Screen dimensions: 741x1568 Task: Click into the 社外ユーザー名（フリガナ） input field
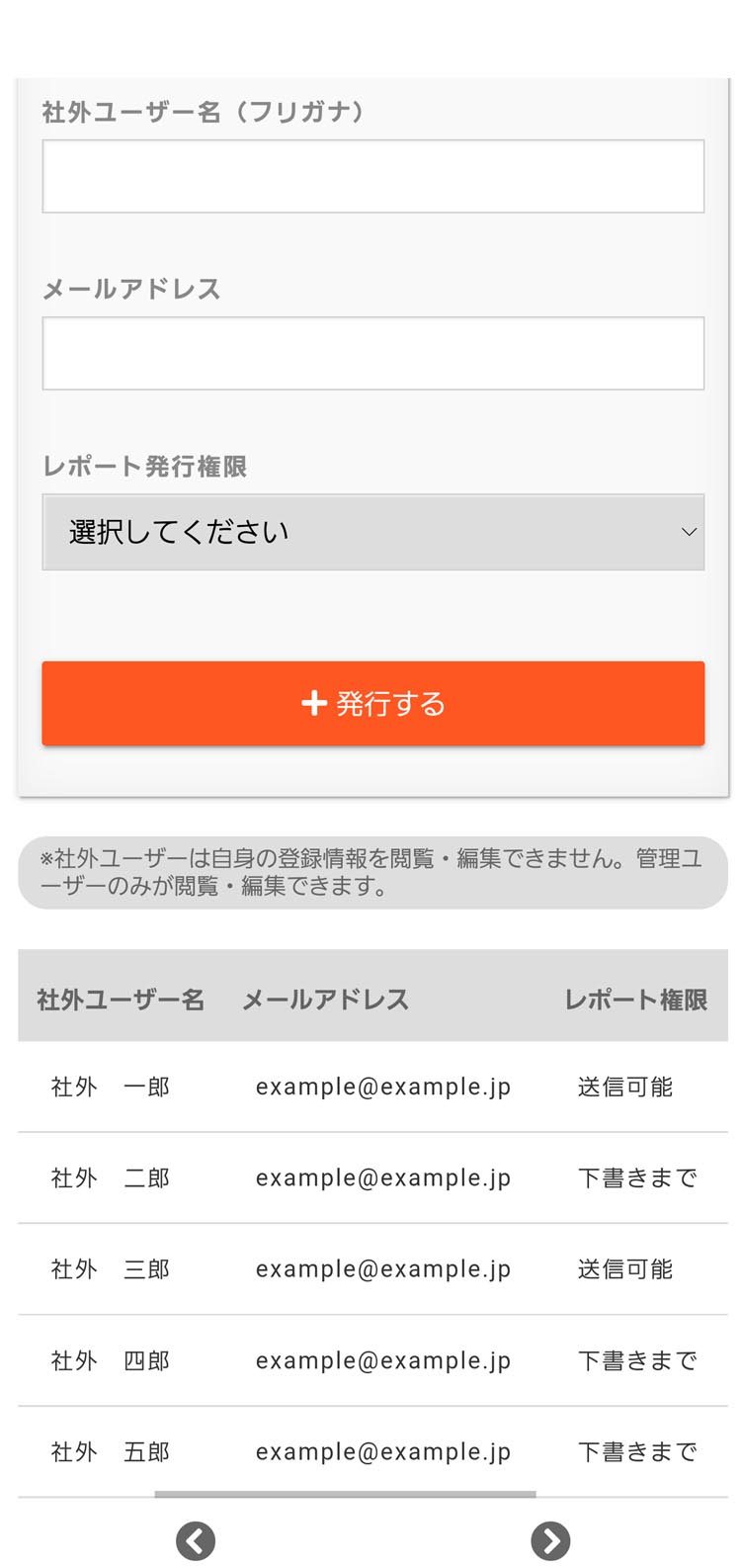click(372, 176)
